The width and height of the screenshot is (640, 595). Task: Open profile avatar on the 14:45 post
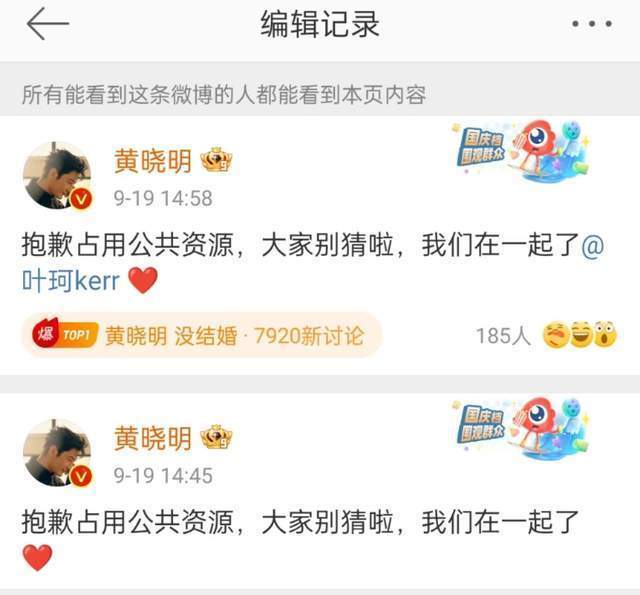pos(57,453)
